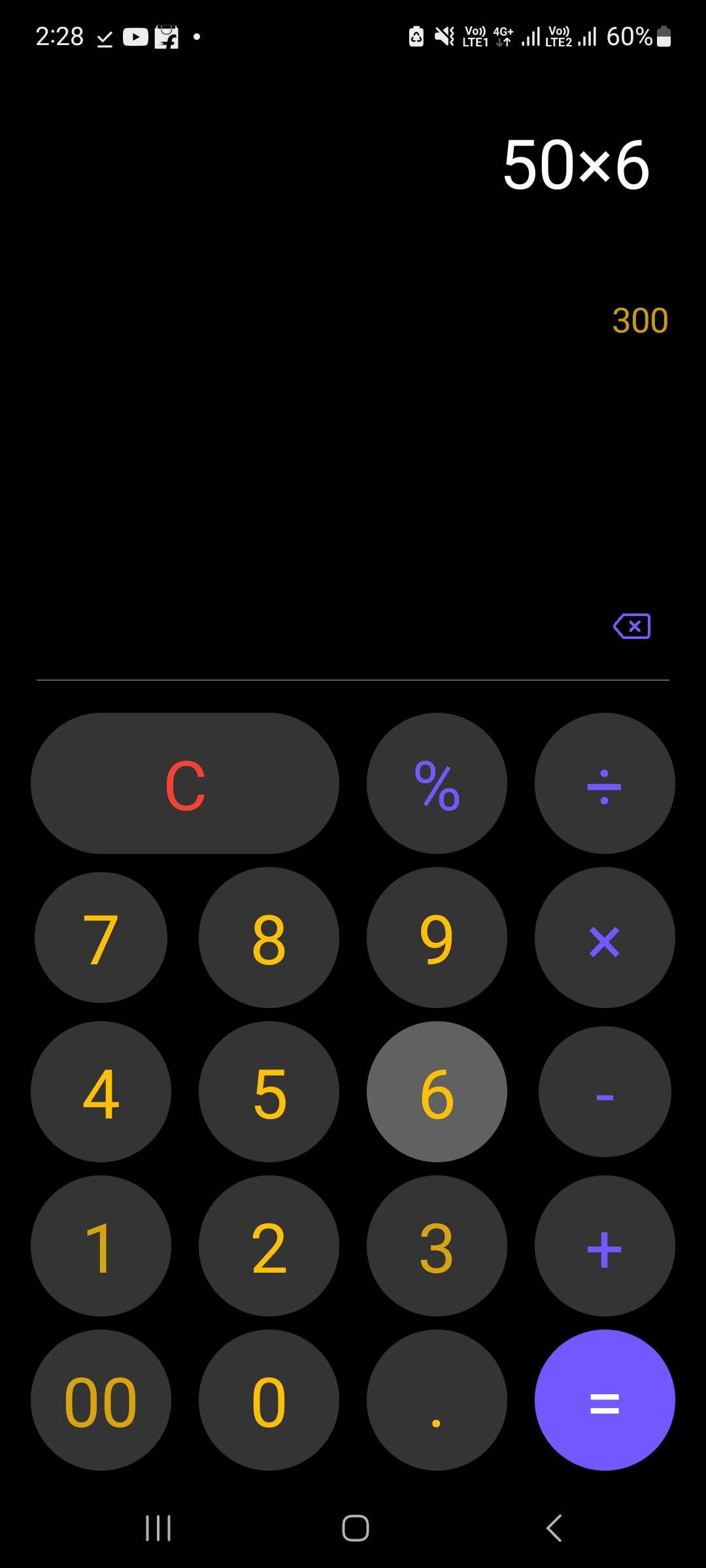Select the multiplication operator
This screenshot has width=706, height=1568.
[x=605, y=938]
